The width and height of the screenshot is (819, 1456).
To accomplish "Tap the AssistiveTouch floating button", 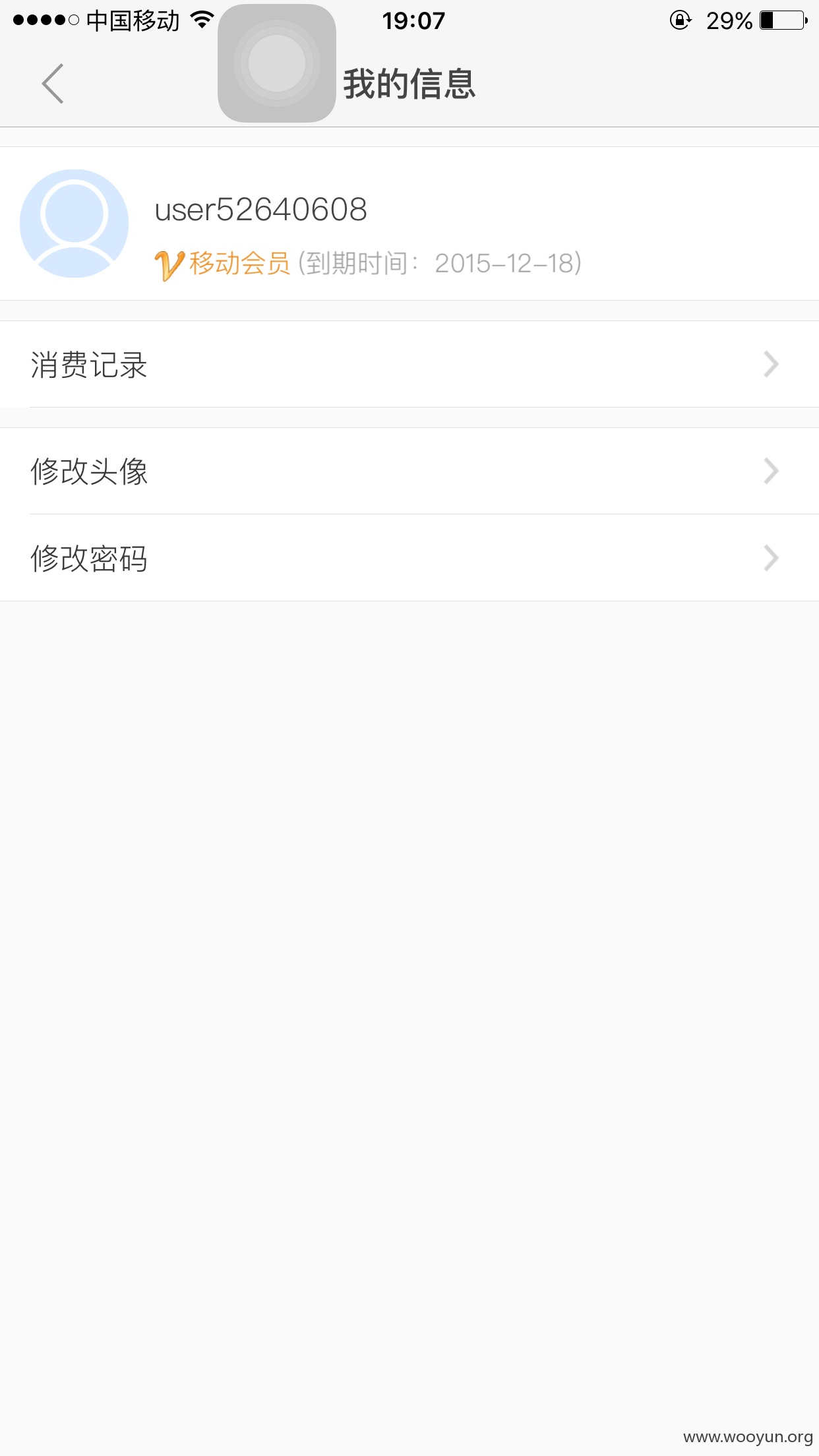I will click(277, 63).
